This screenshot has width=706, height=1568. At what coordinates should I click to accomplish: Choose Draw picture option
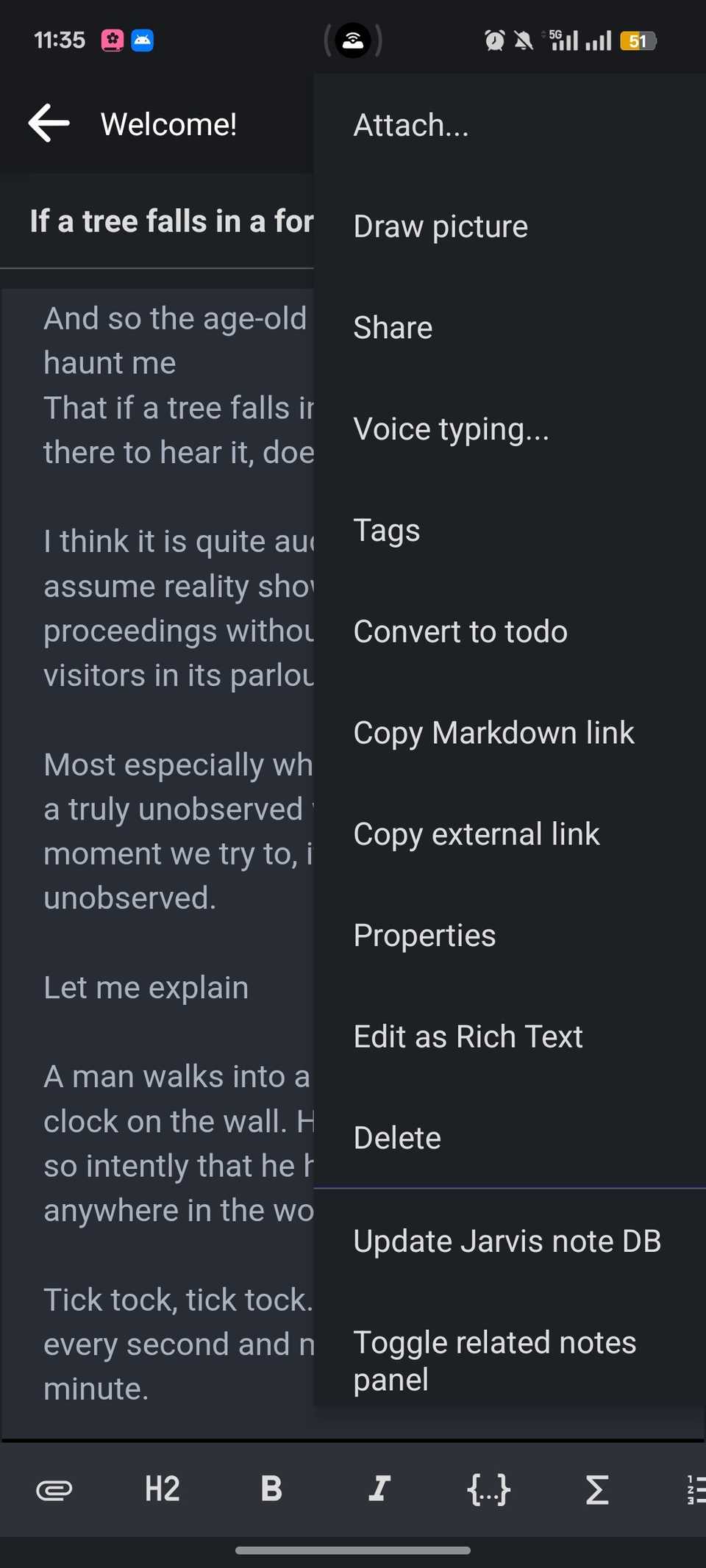click(x=441, y=226)
